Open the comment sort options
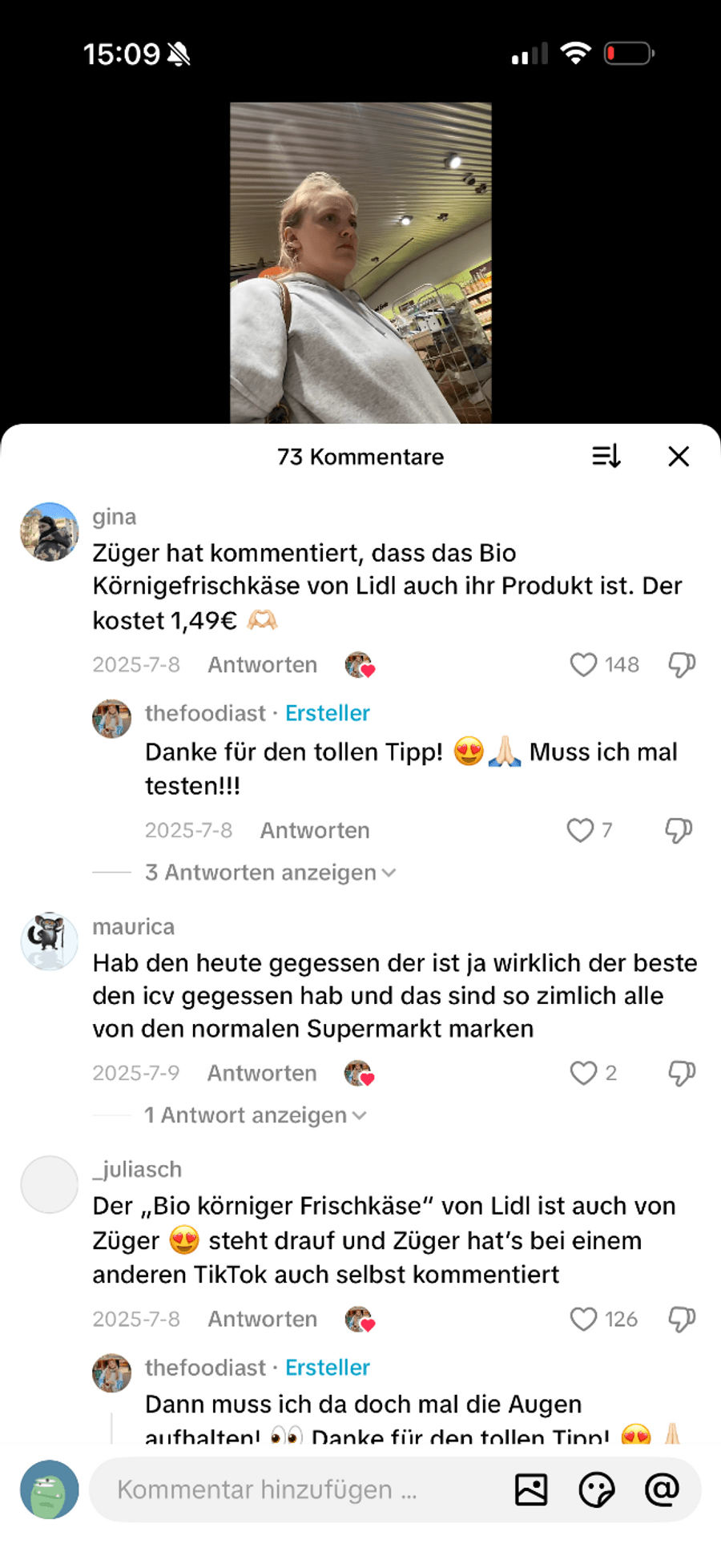 (x=606, y=457)
